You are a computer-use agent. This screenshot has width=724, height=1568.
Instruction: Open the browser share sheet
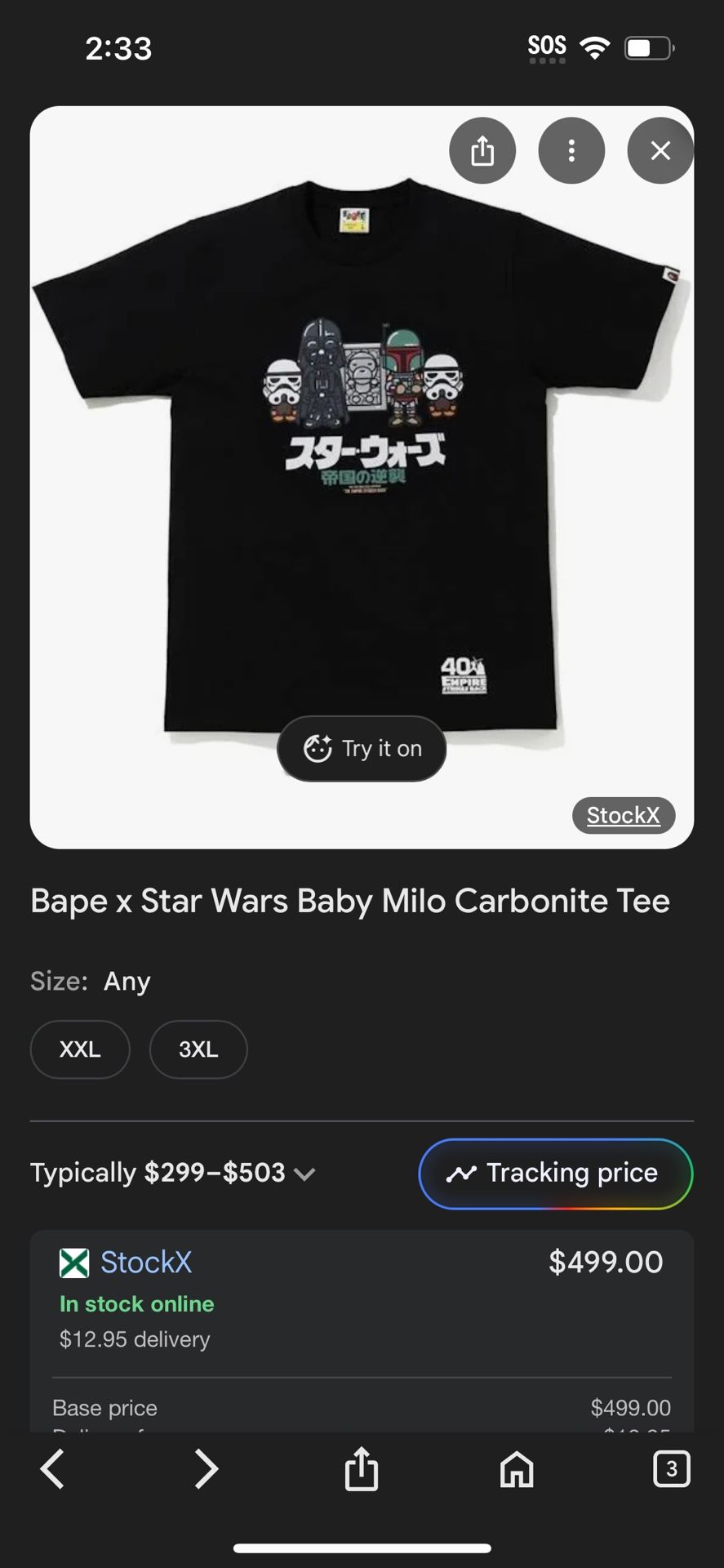click(362, 1469)
